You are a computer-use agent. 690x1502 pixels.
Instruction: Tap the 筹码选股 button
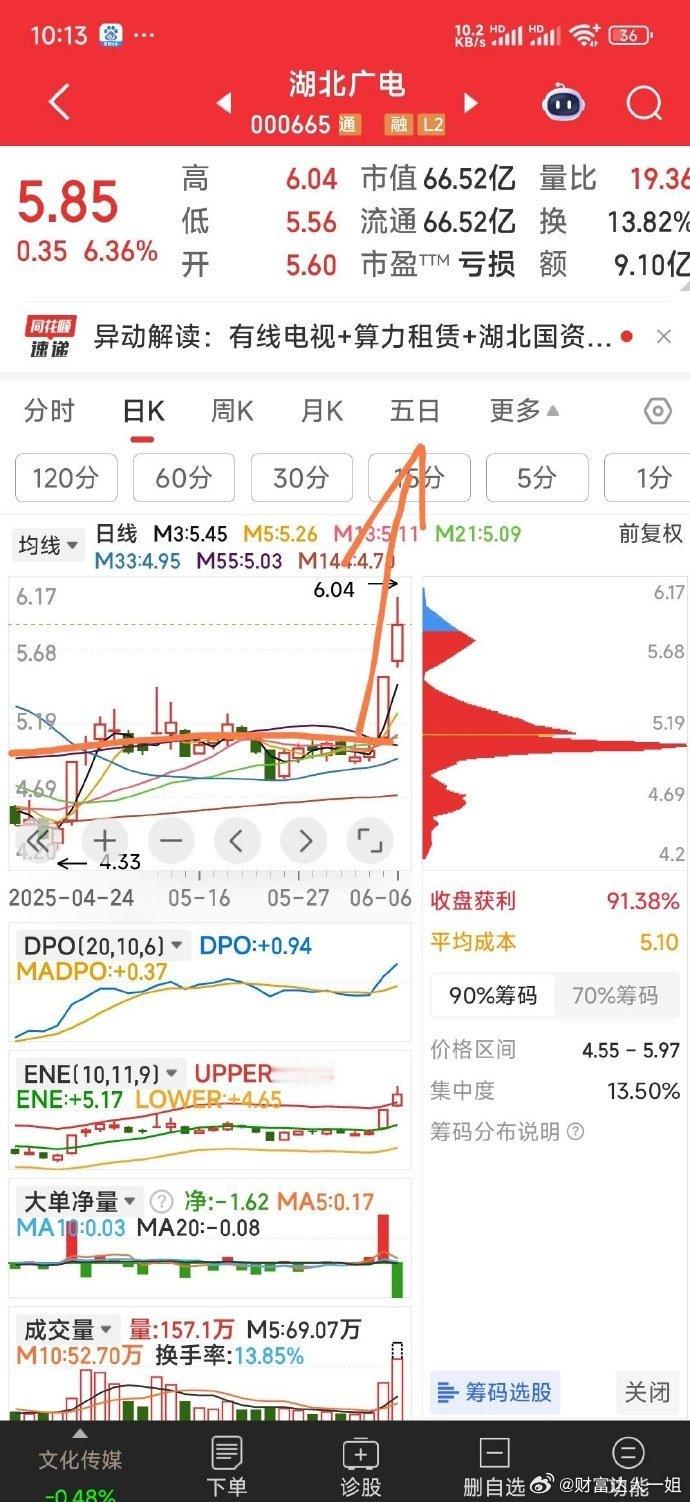click(495, 1391)
